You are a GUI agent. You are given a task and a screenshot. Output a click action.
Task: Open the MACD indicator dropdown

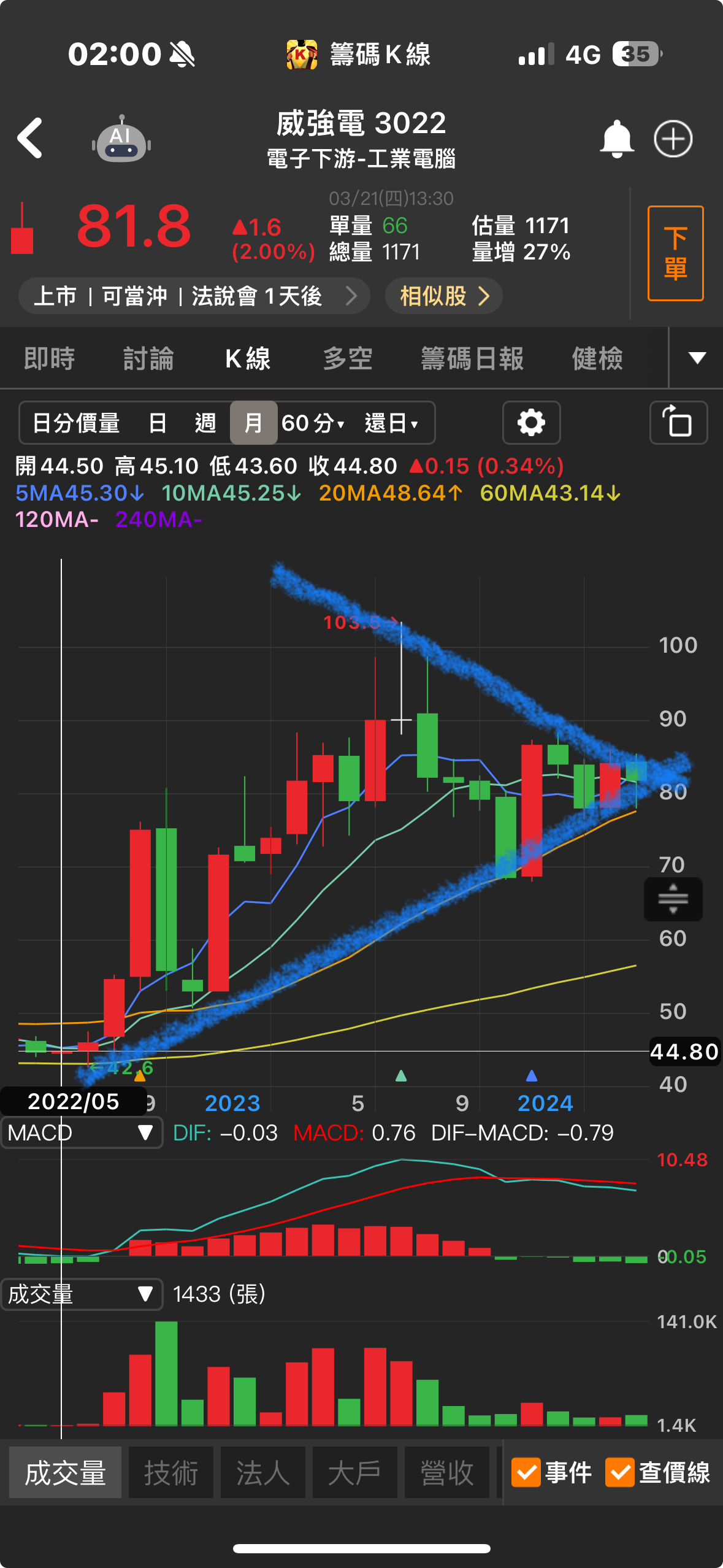81,1132
